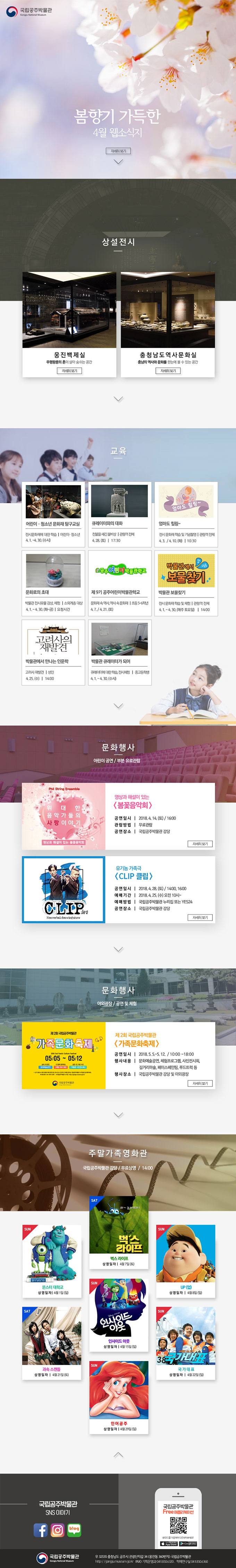236x1568 pixels.
Task: Tap 자세히 보기 under the 4월 웹소식지 title
Action: pyautogui.click(x=118, y=151)
